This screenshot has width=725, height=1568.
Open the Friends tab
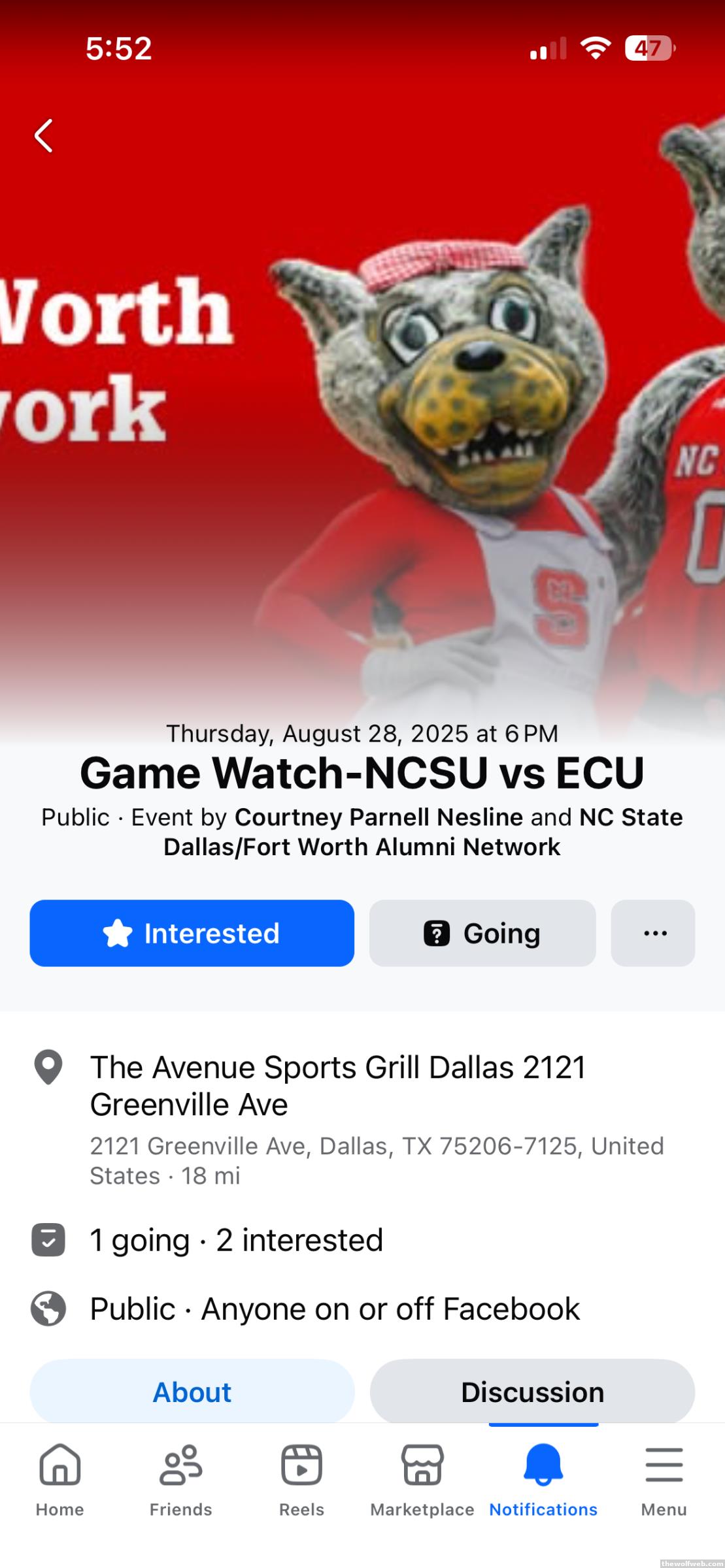click(x=180, y=1480)
